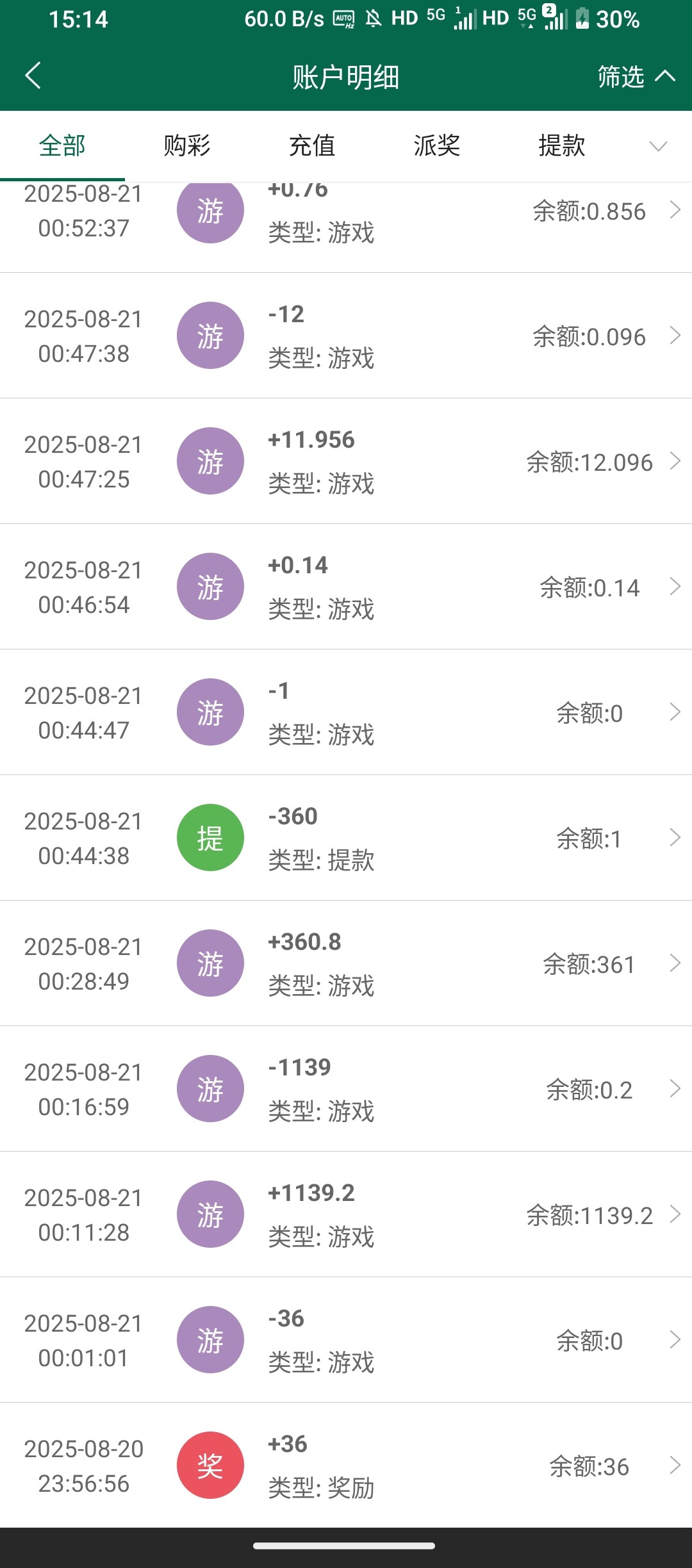
Task: Select the 充值 tab
Action: (x=312, y=146)
